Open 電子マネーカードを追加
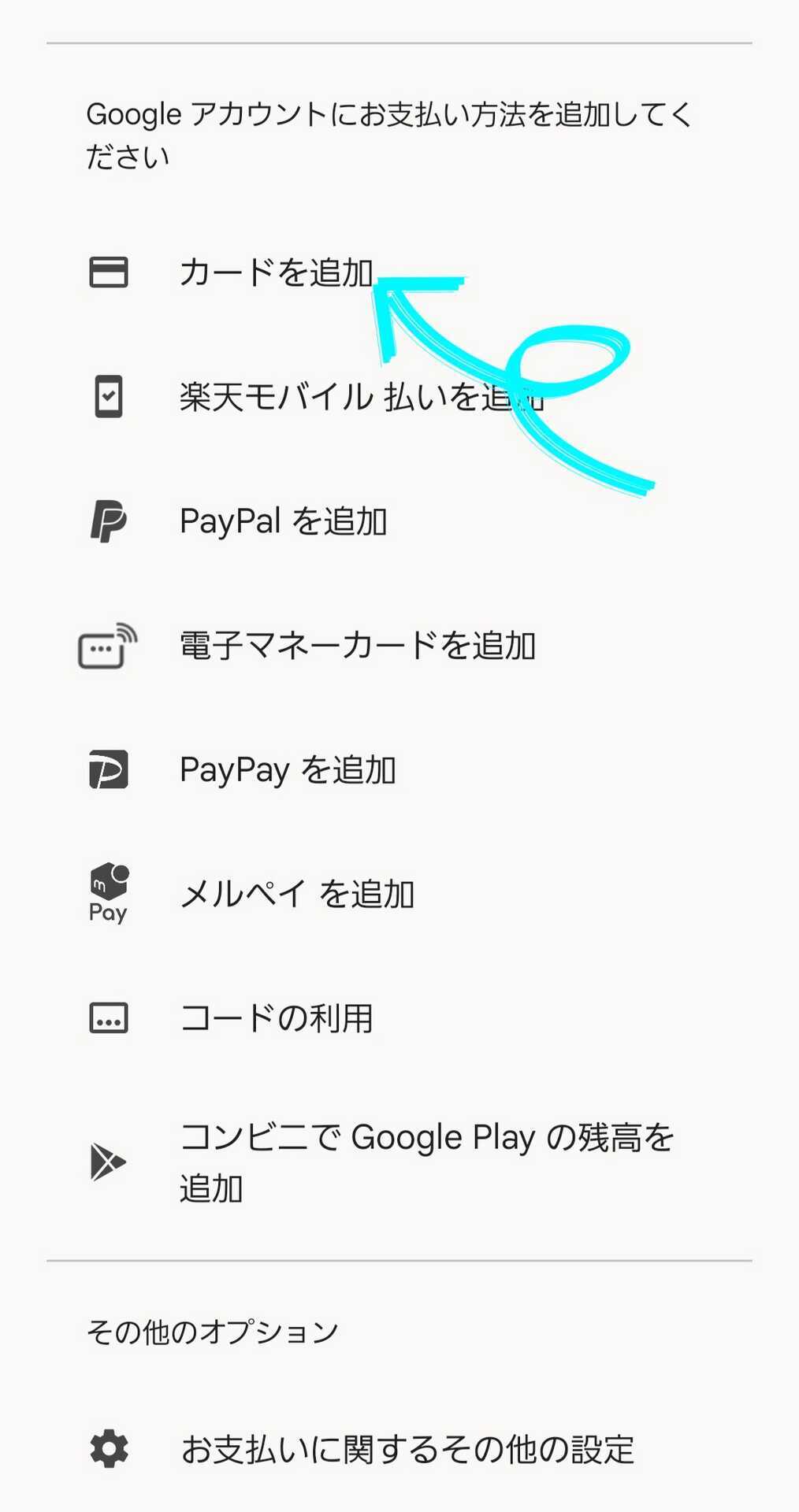 399,645
